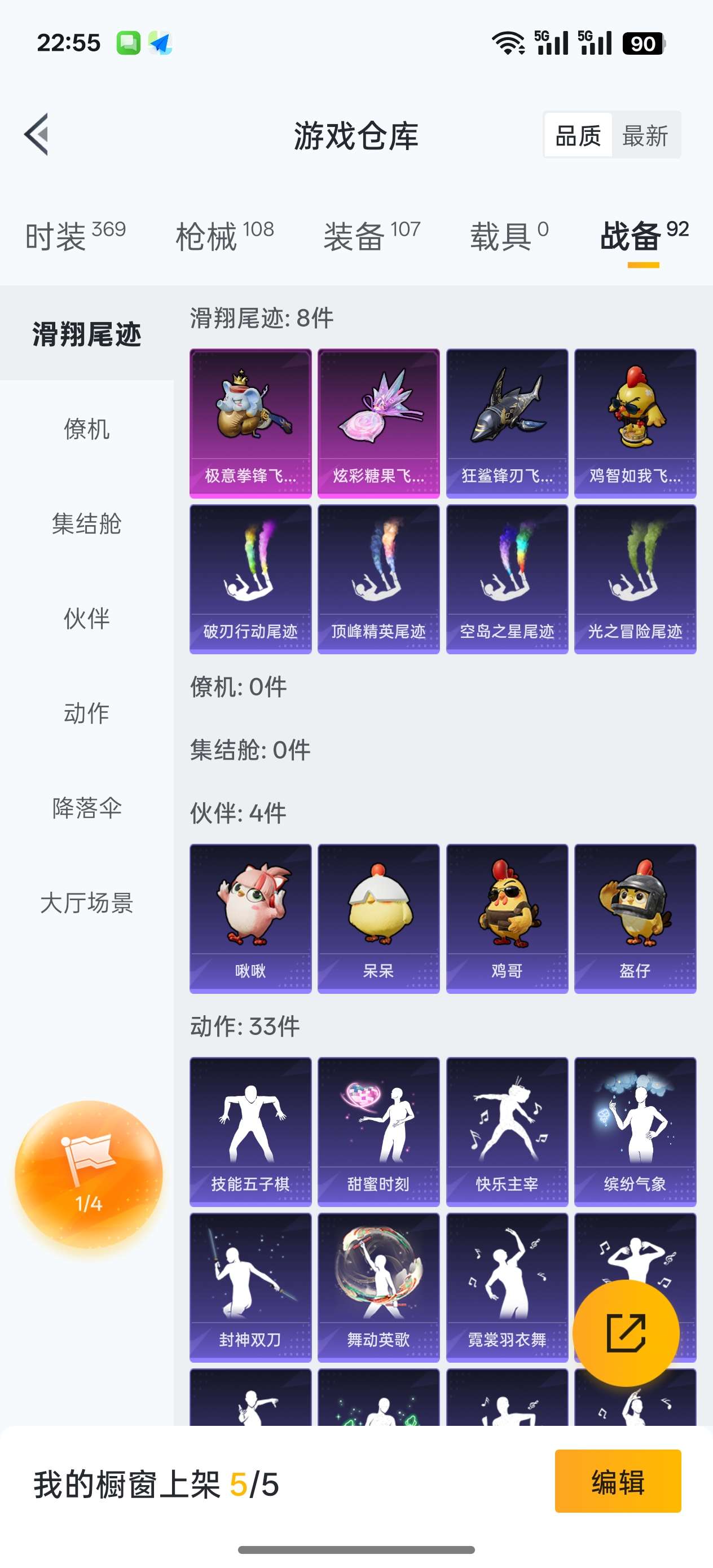Switch sorting to 最新
This screenshot has height=1568, width=713.
click(x=645, y=136)
